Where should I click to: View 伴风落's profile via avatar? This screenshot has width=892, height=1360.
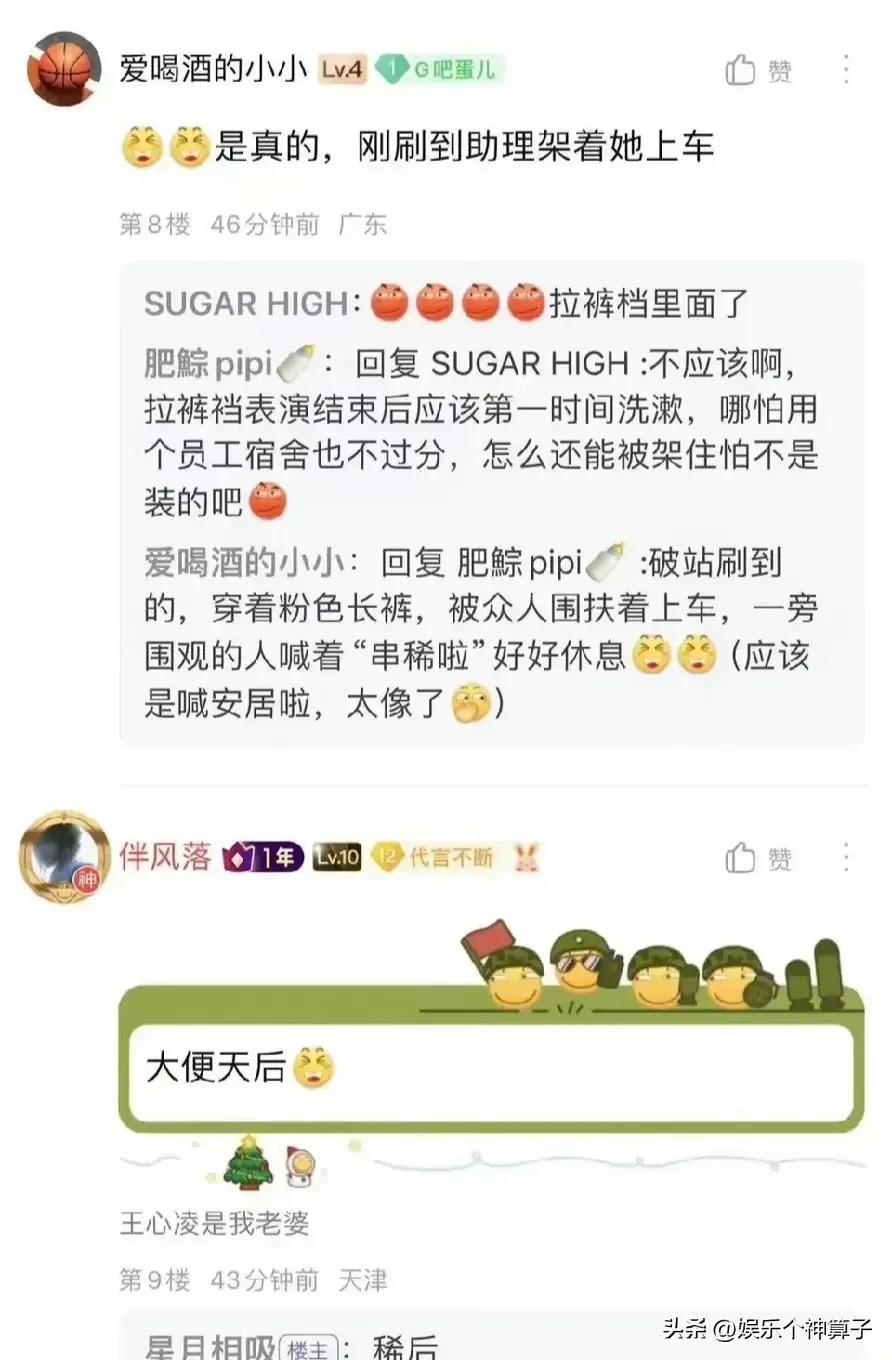tap(64, 857)
